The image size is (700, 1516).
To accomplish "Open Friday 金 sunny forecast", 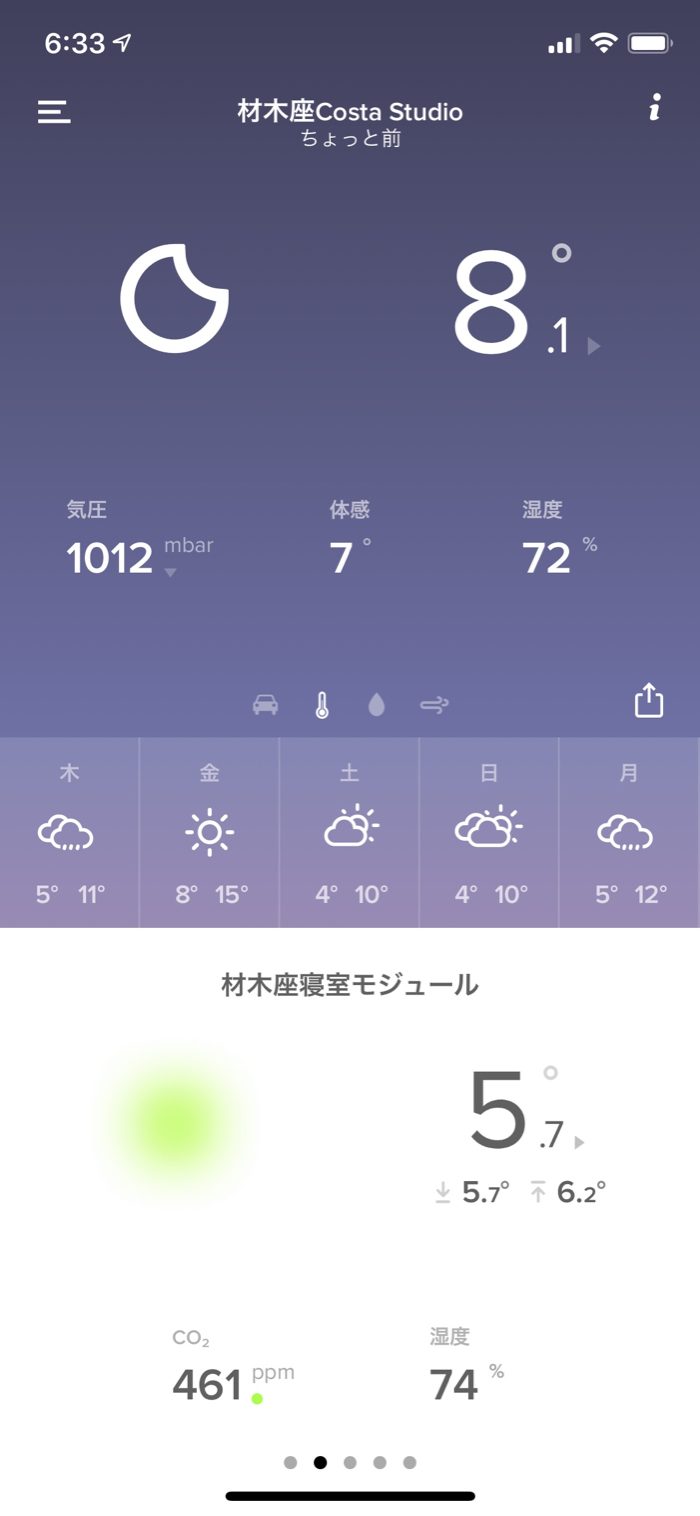I will [210, 833].
